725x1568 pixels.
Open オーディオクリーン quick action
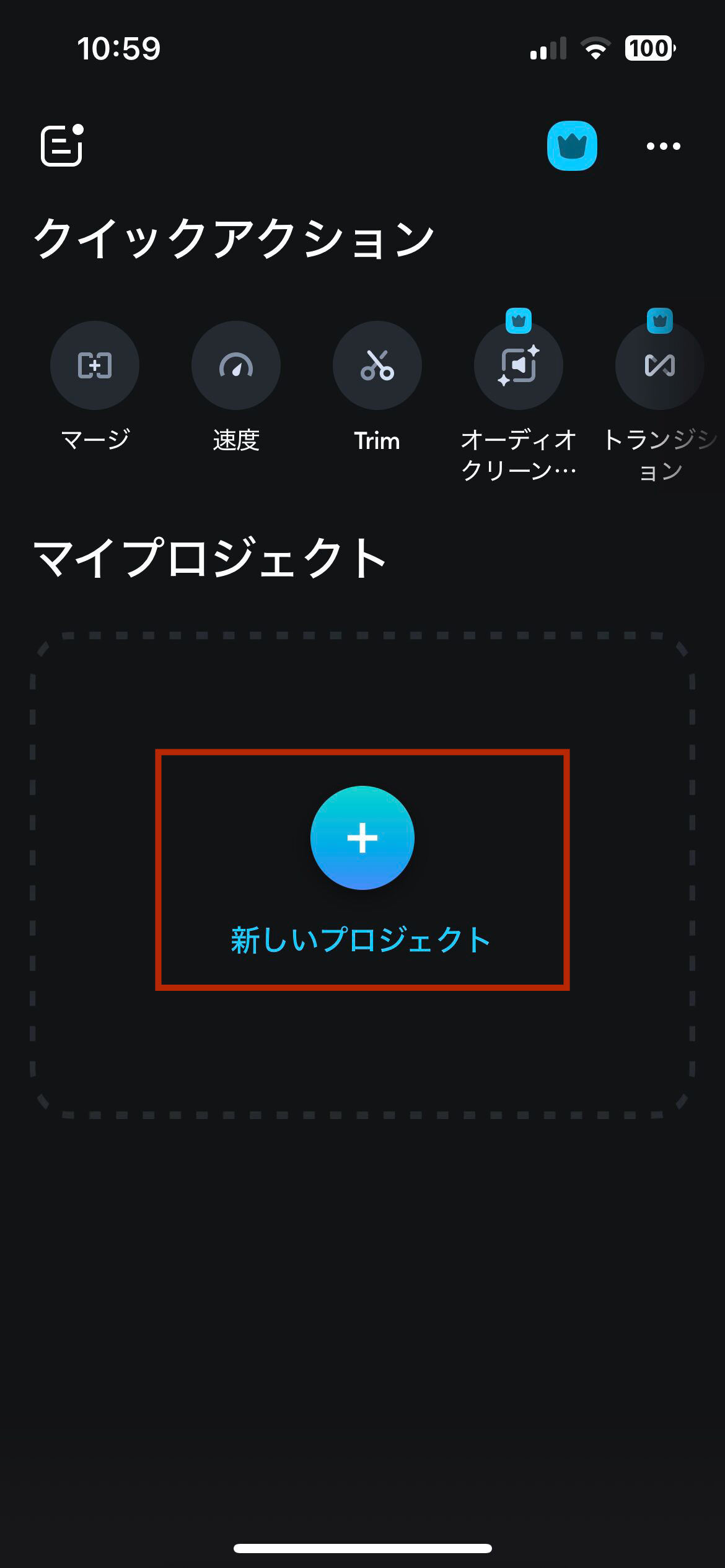coord(519,365)
